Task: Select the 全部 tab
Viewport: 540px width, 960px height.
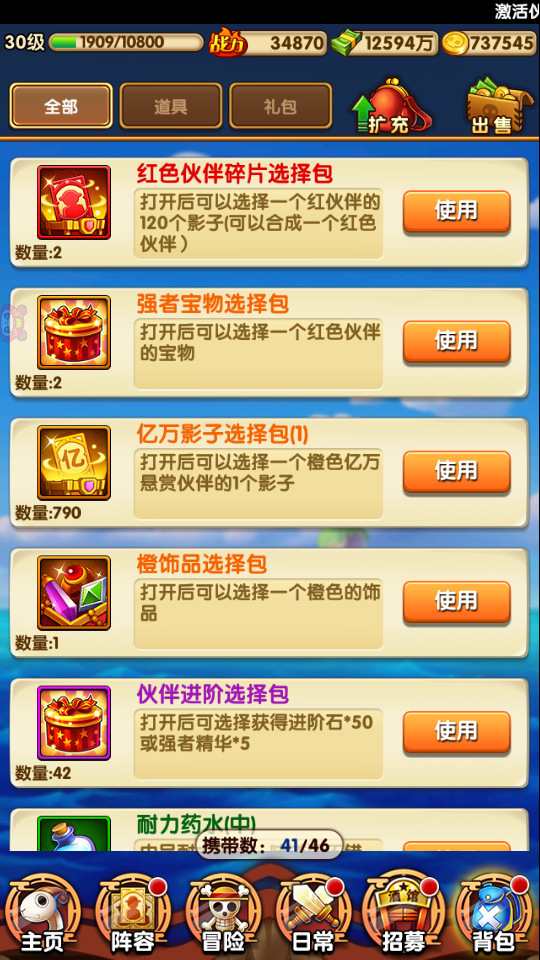Action: pos(61,106)
